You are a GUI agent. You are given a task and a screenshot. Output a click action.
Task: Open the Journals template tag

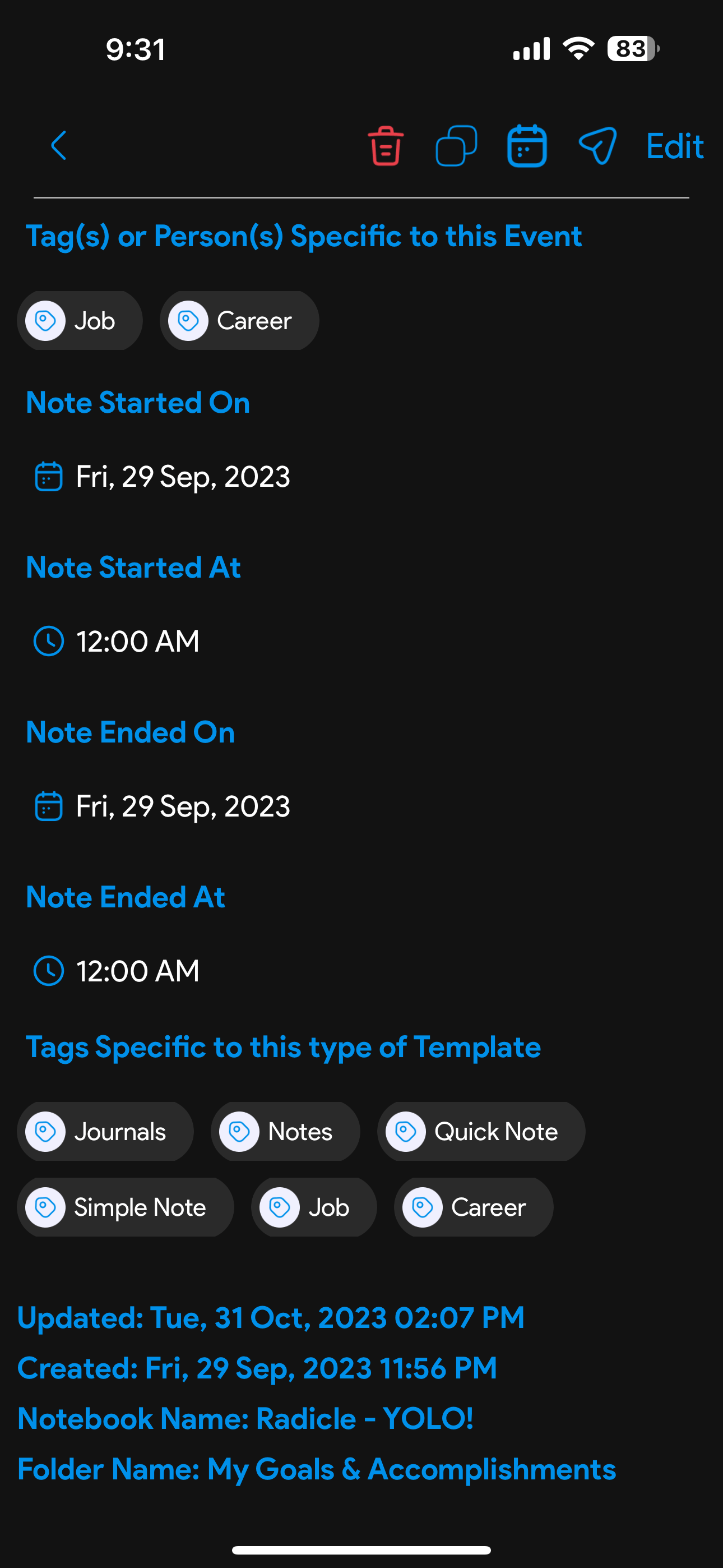[105, 1132]
